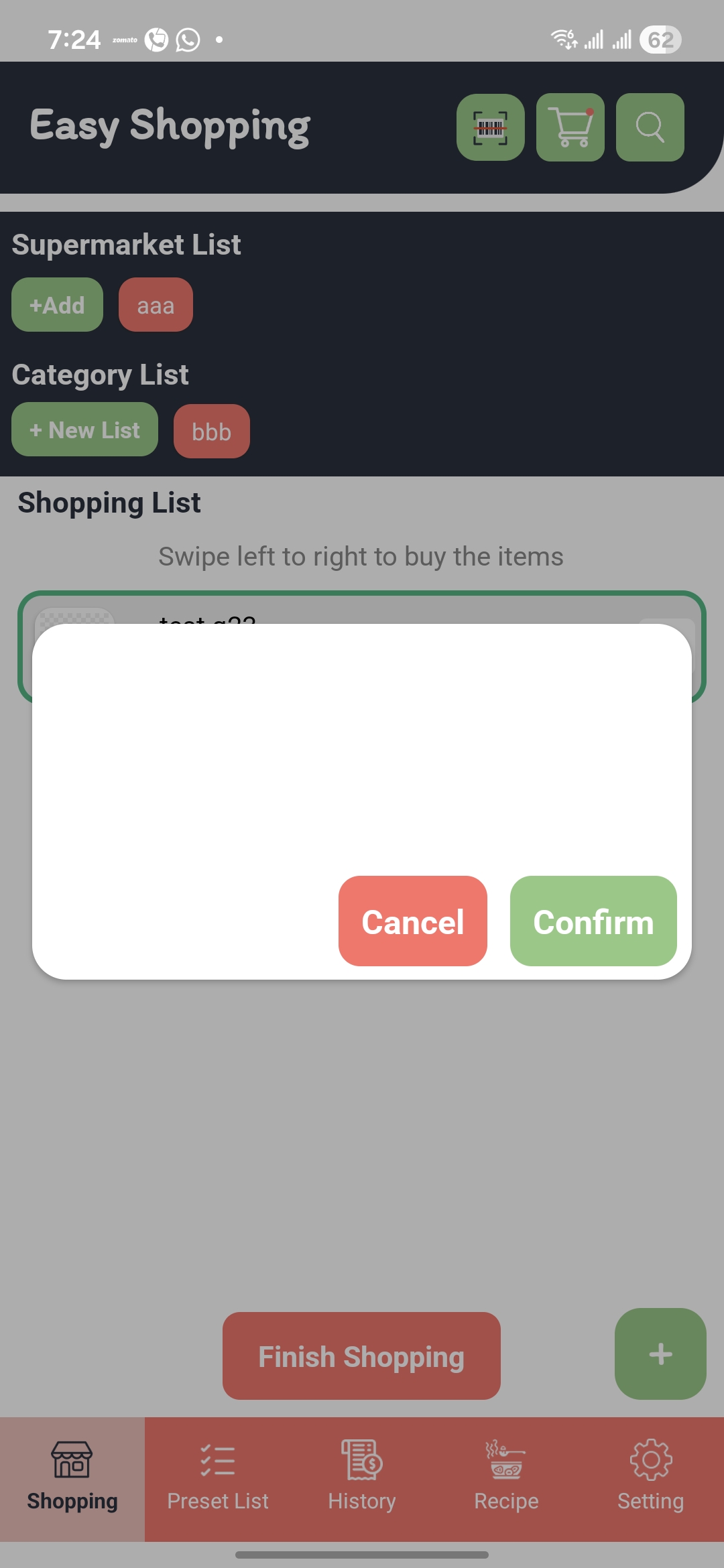Add an item with the plus button

660,1354
